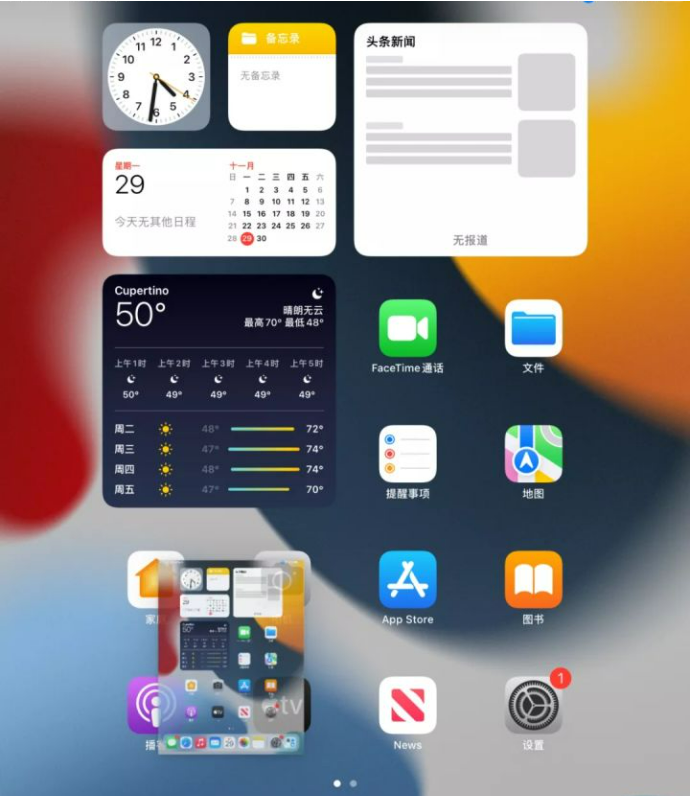Tap the clock widget
The height and width of the screenshot is (796, 690).
coord(156,77)
